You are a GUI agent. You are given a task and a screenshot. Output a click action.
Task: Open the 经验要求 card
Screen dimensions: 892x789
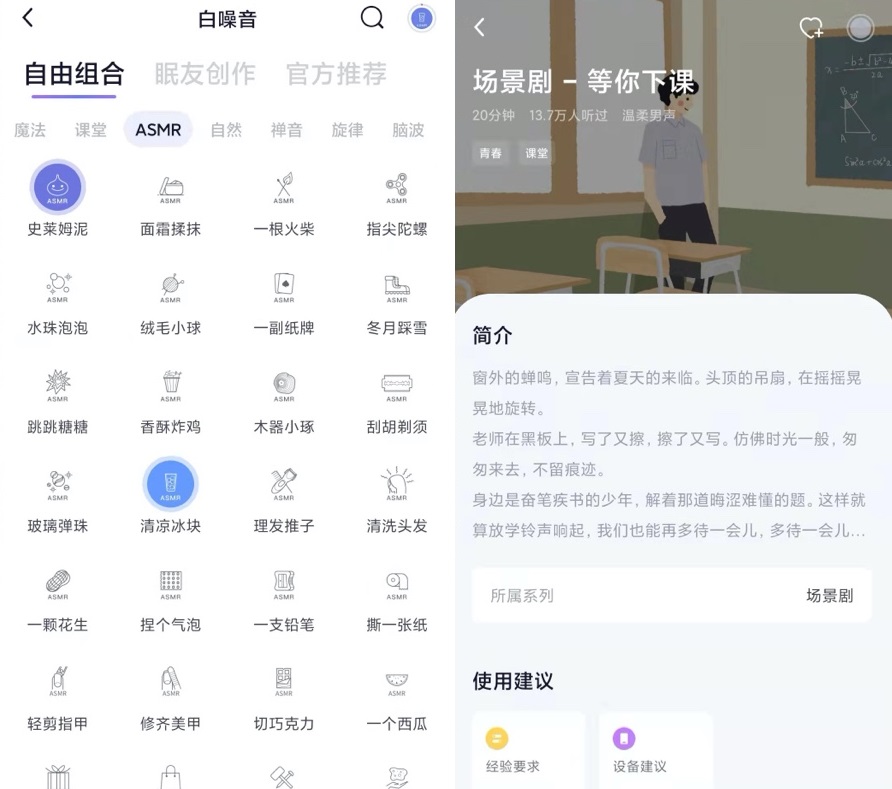point(528,751)
